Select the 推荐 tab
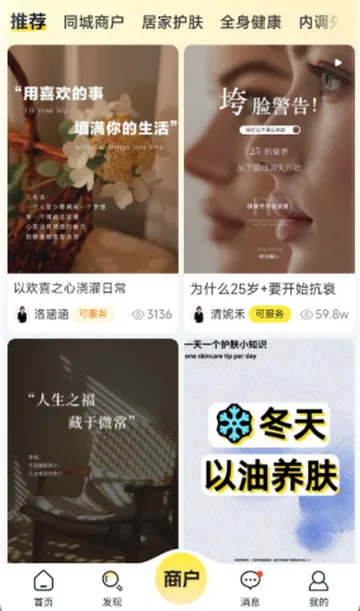 (28, 21)
